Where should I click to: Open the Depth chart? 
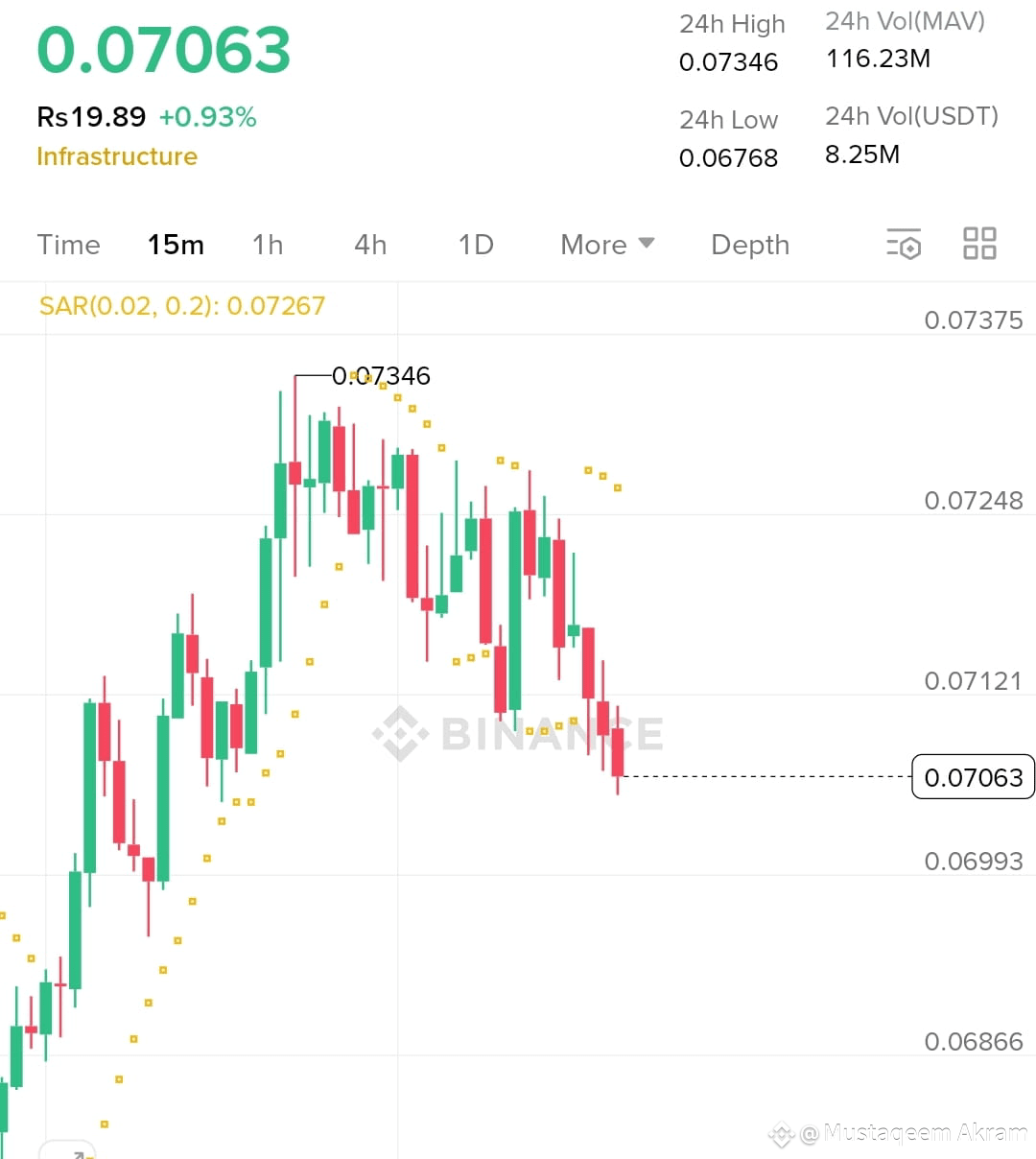pos(750,245)
